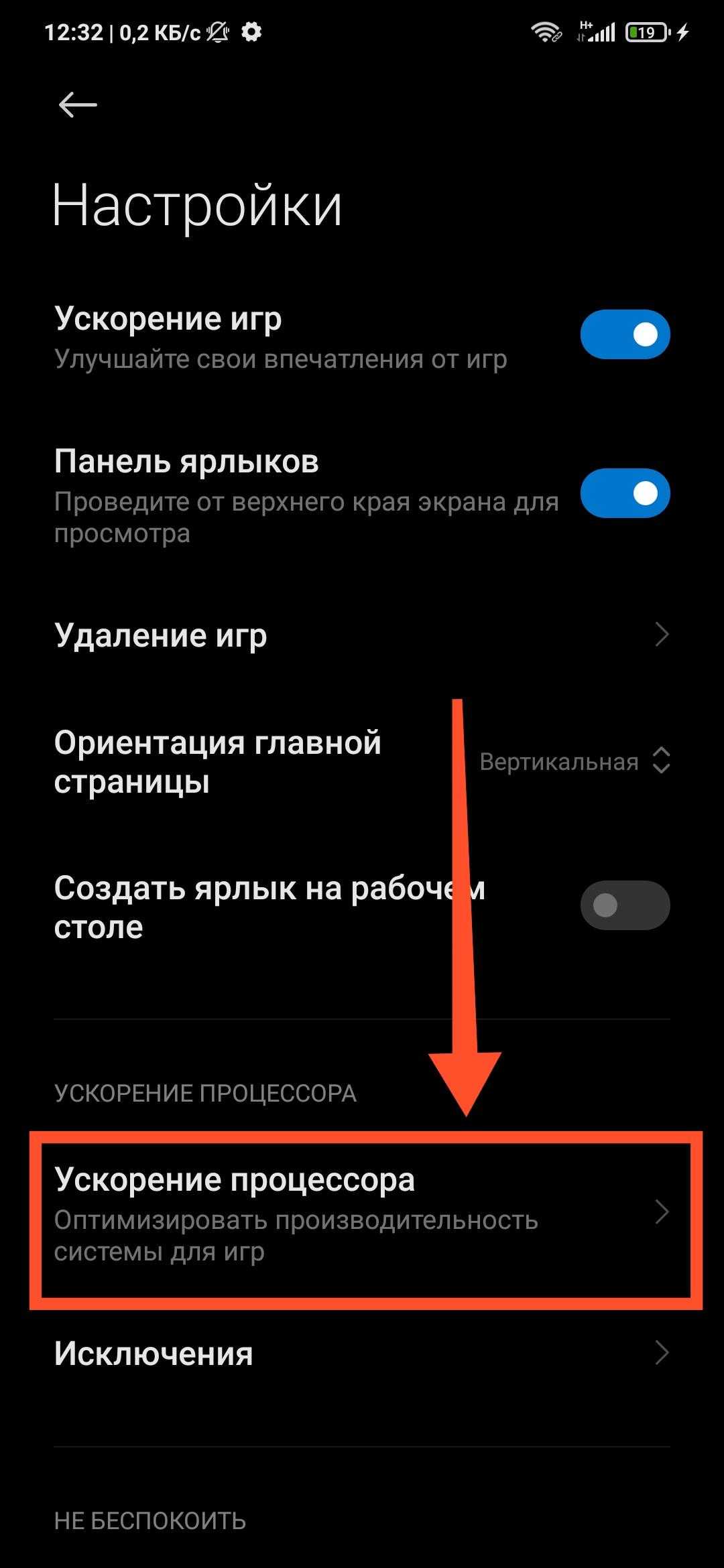Open the Удаление игр row
The width and height of the screenshot is (724, 1568).
[x=362, y=635]
